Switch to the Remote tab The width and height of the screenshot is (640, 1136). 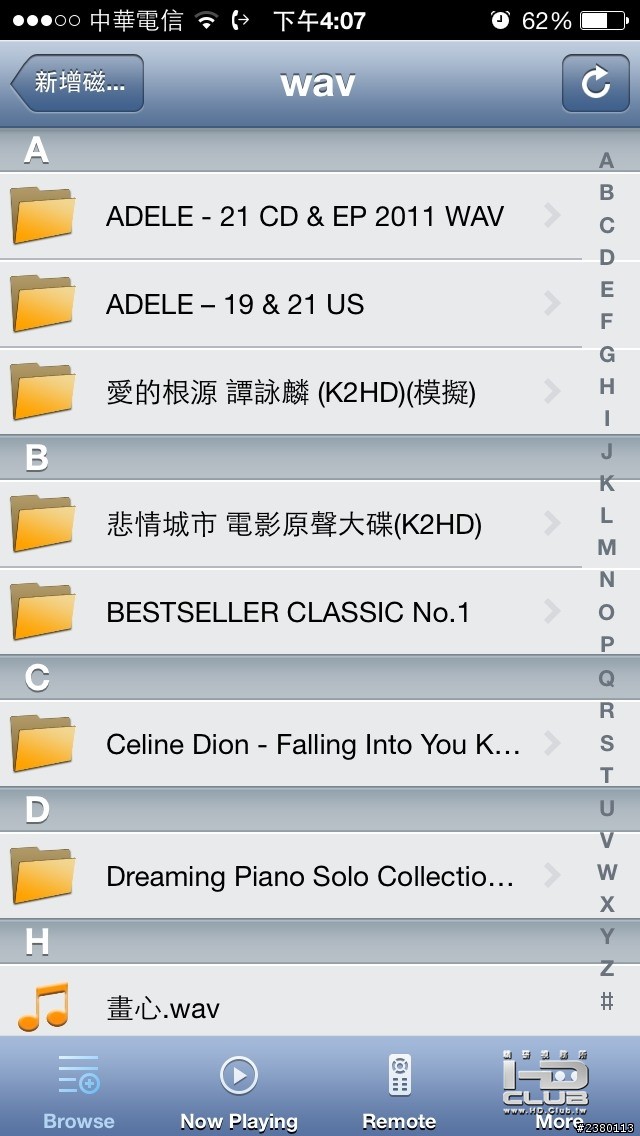point(399,1090)
